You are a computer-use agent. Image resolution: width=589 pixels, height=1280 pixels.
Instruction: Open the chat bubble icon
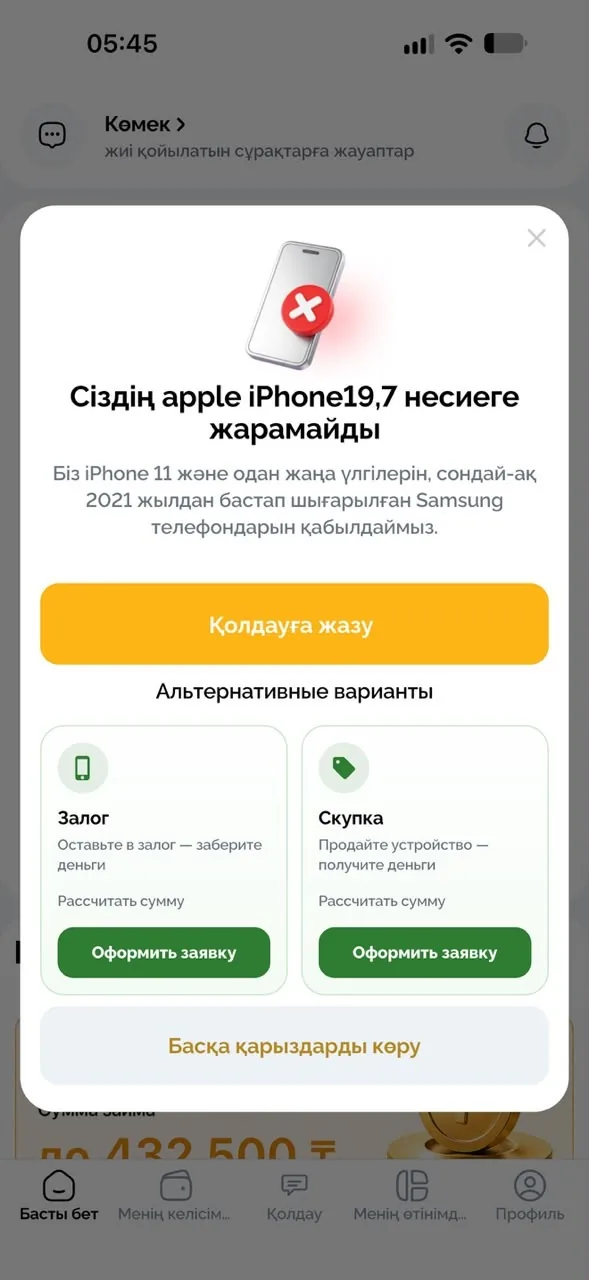tap(52, 135)
